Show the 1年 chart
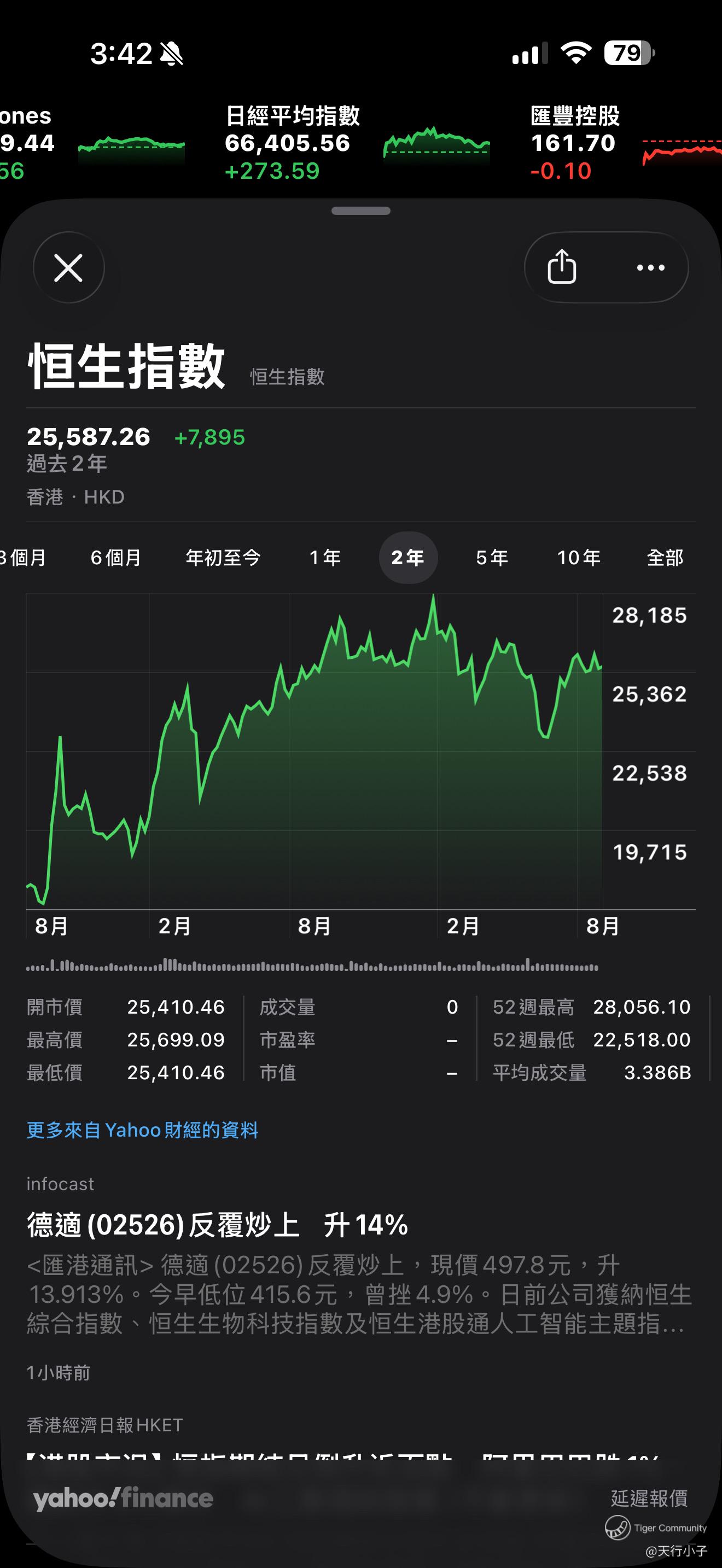The height and width of the screenshot is (1568, 722). click(x=324, y=558)
